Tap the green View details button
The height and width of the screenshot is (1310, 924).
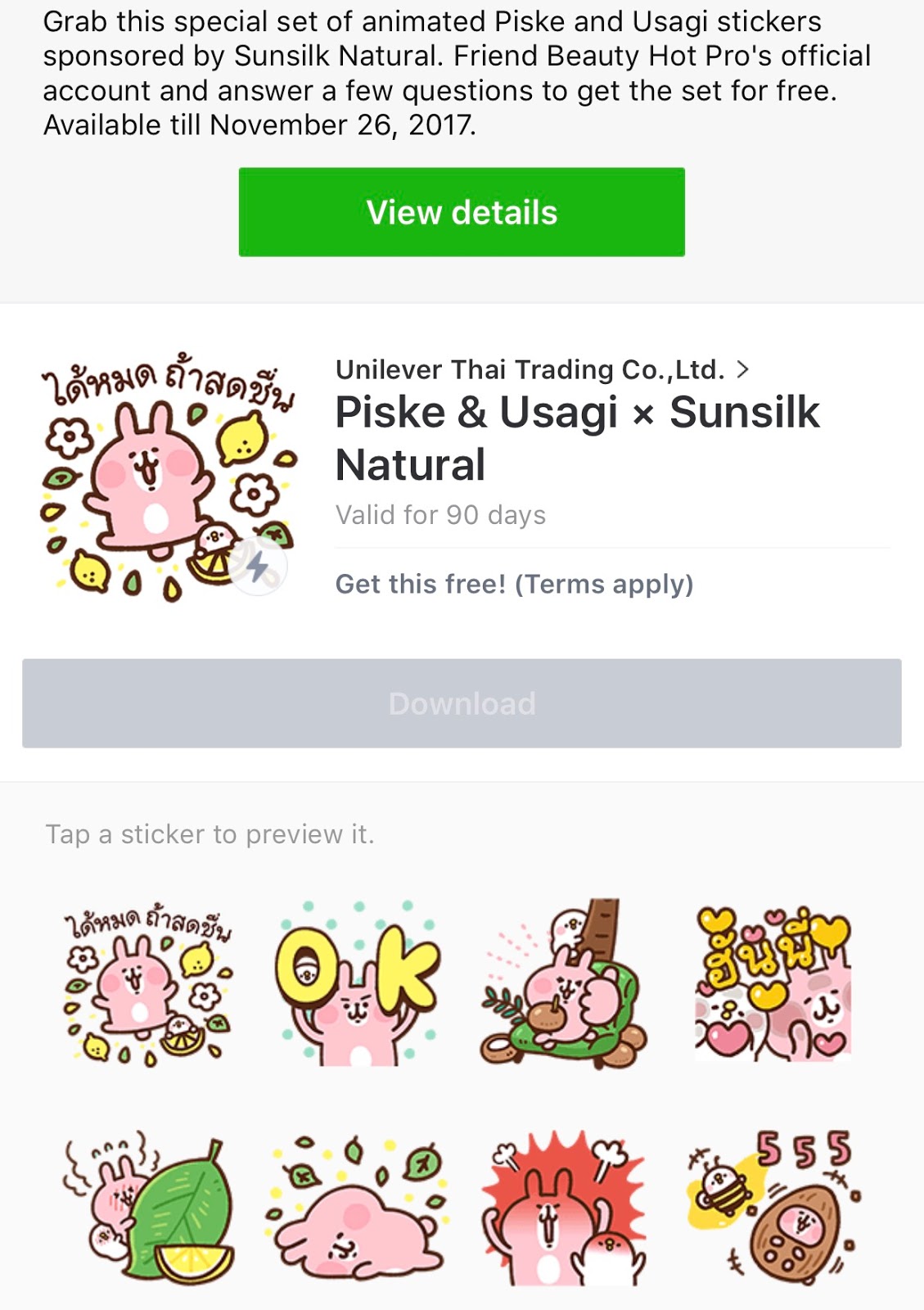point(462,212)
